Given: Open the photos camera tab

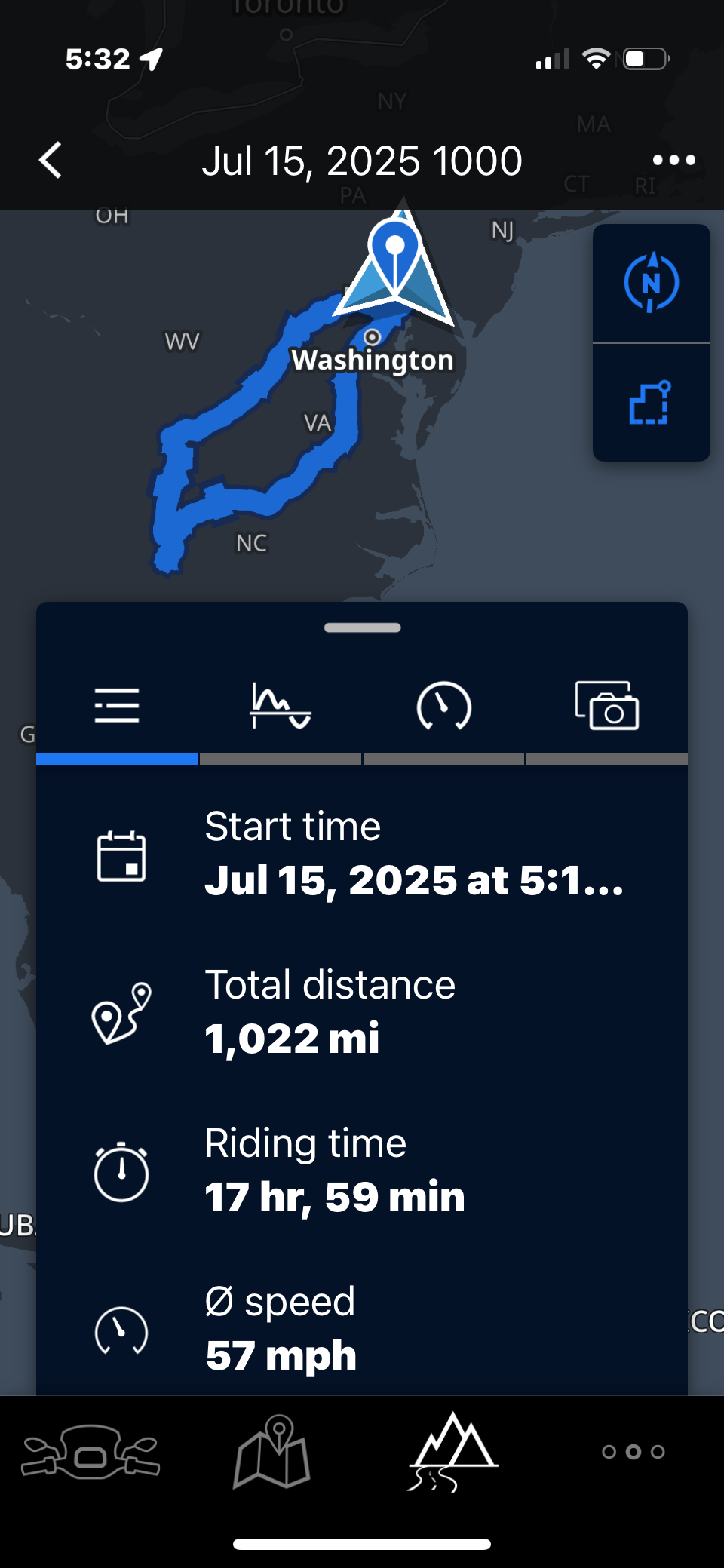Looking at the screenshot, I should [x=607, y=706].
